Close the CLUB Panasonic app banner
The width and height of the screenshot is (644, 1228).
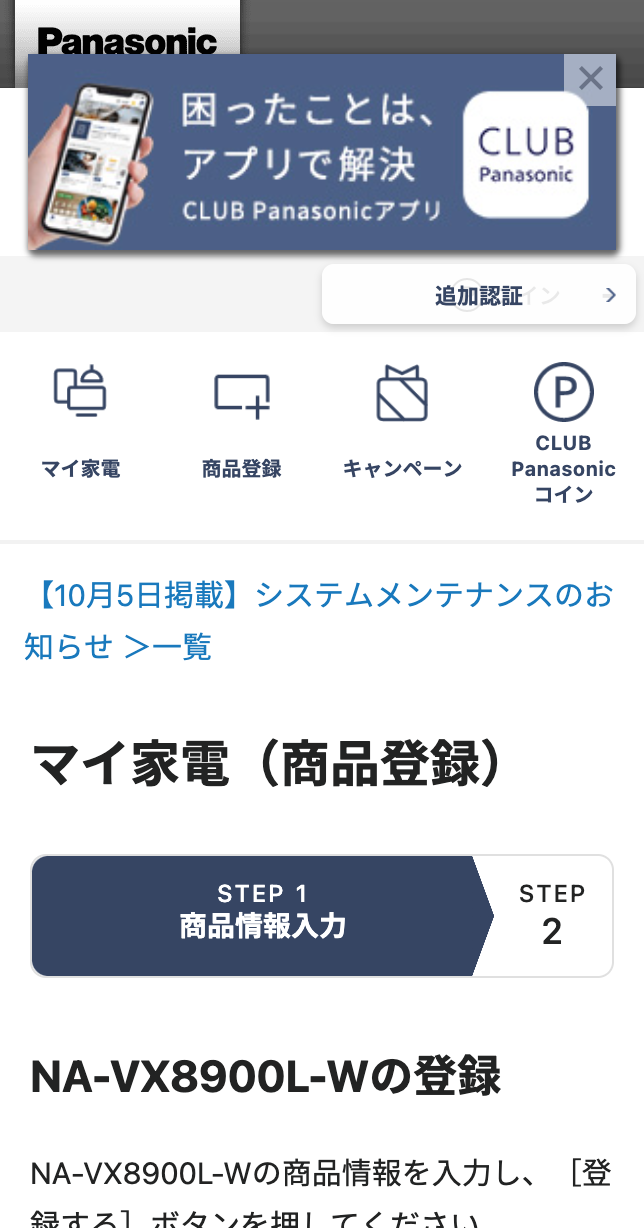[x=590, y=77]
